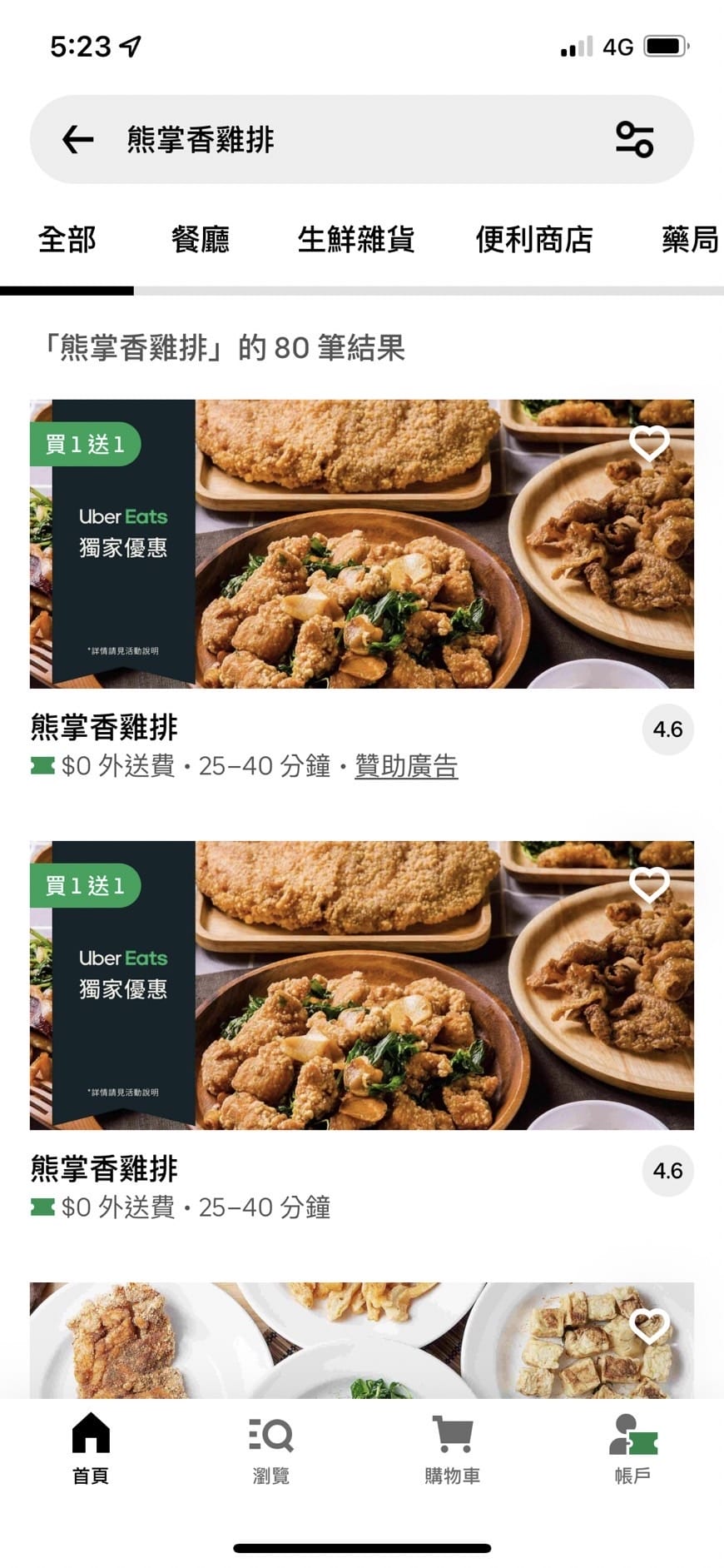724x1568 pixels.
Task: Favorite the first 熊掌香雞排 restaurant
Action: point(650,442)
